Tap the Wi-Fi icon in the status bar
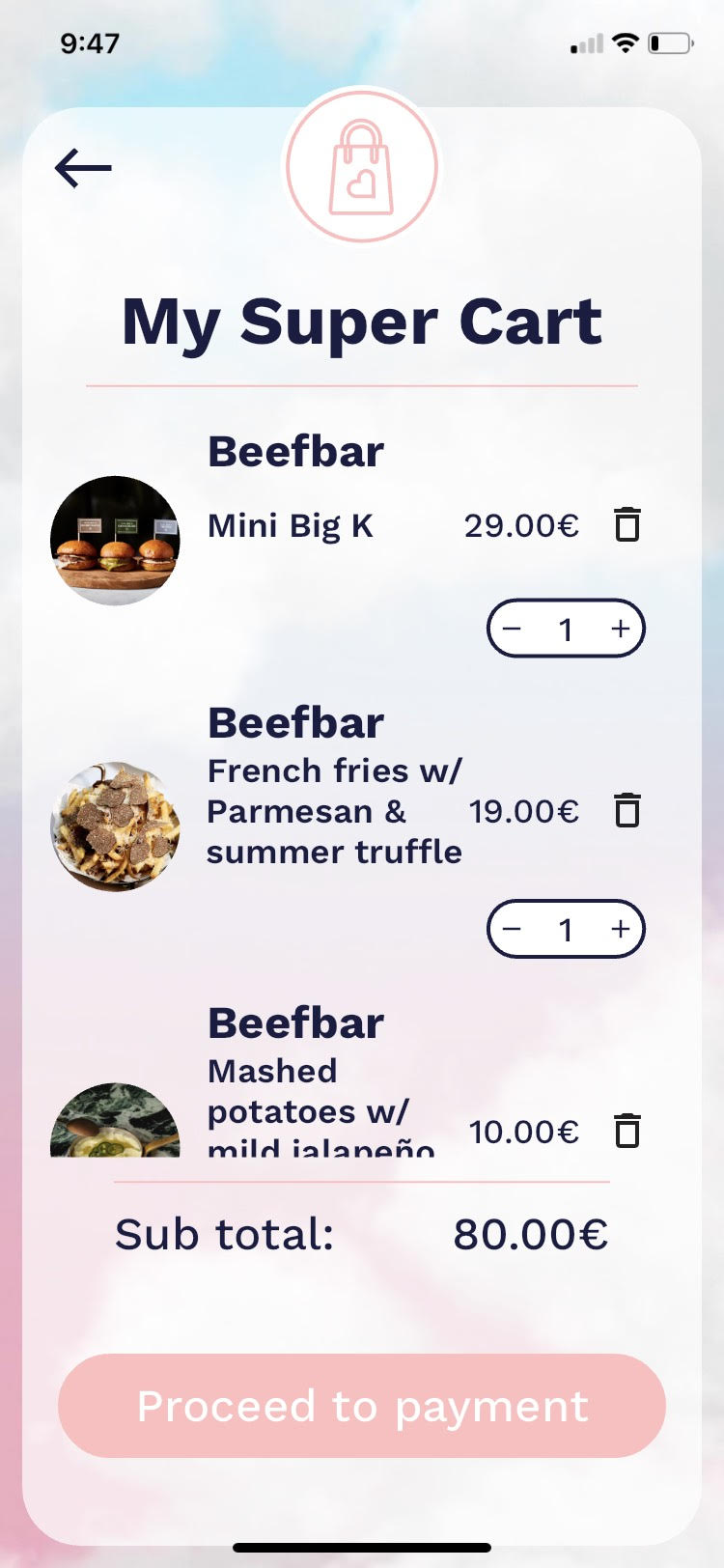 point(624,42)
